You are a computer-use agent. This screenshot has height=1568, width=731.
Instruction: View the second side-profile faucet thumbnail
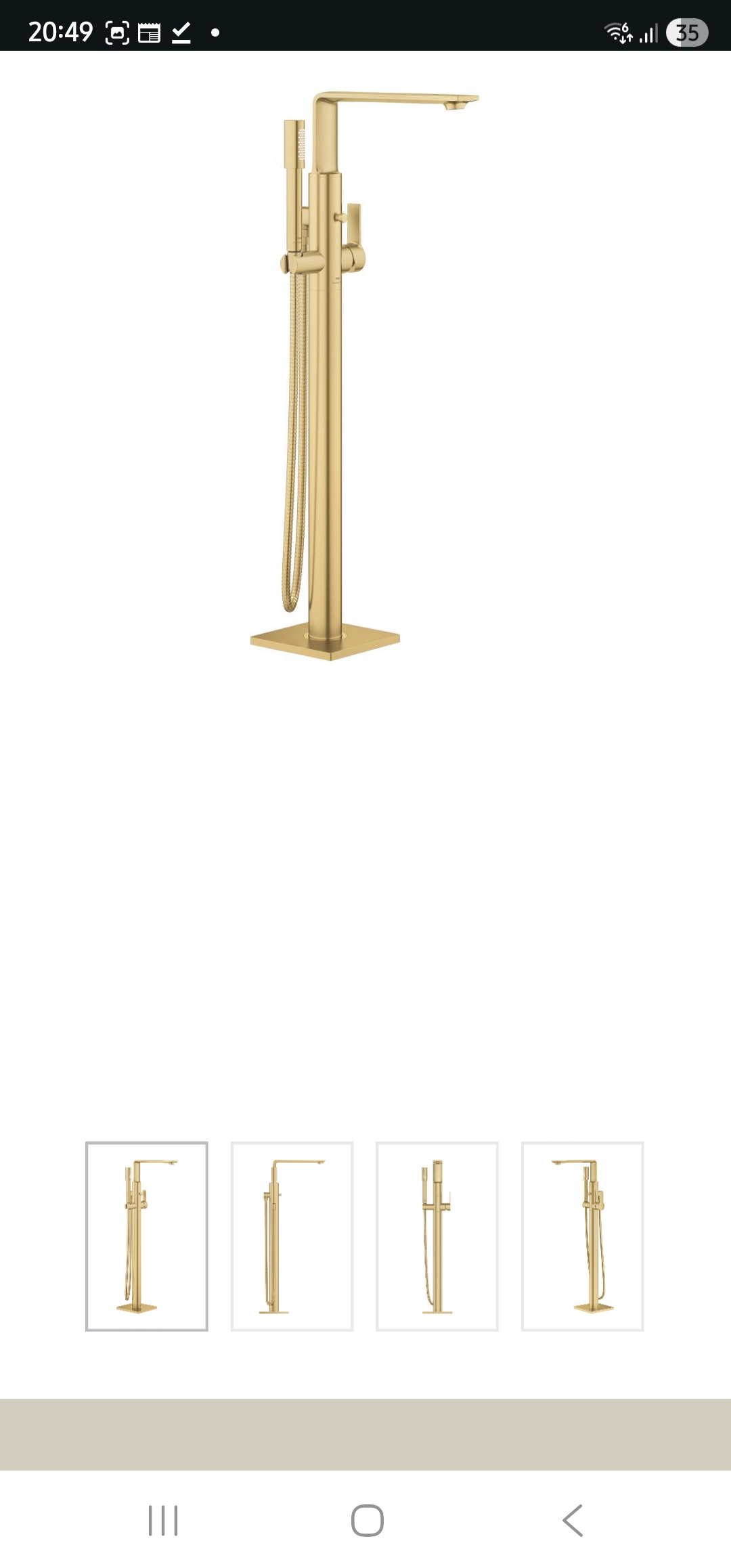pos(292,1236)
